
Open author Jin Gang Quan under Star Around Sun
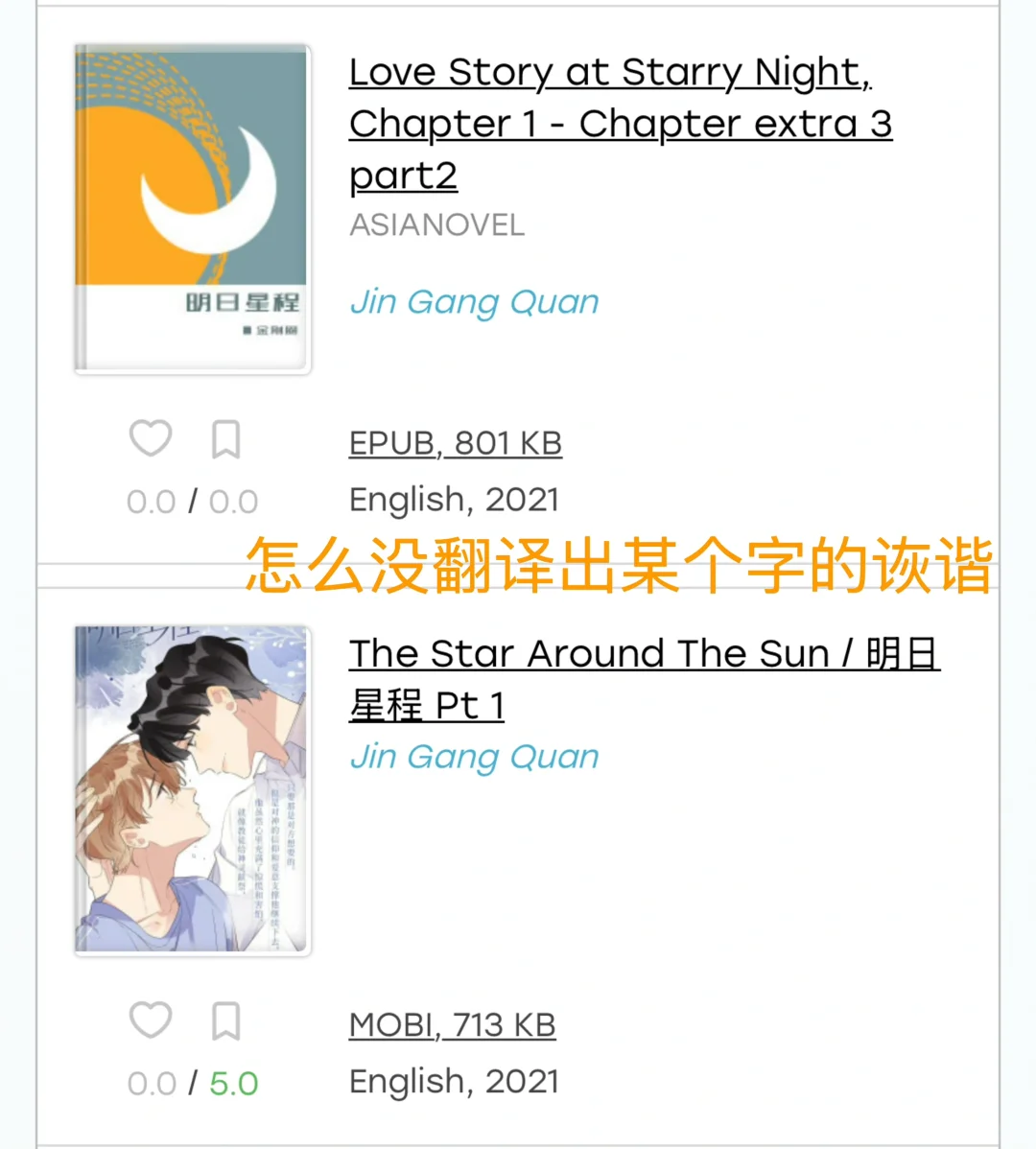[474, 757]
